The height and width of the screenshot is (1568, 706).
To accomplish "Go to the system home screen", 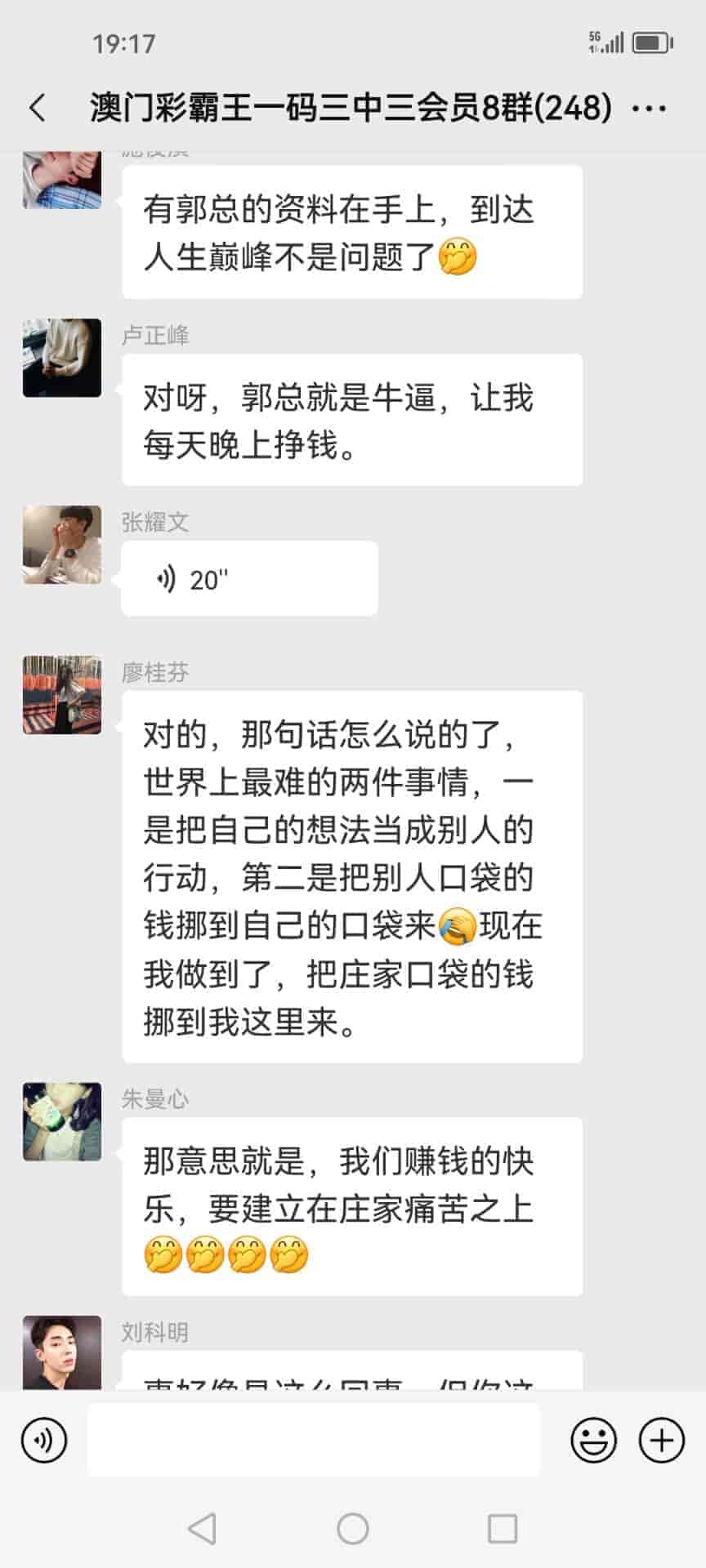I will (353, 1529).
